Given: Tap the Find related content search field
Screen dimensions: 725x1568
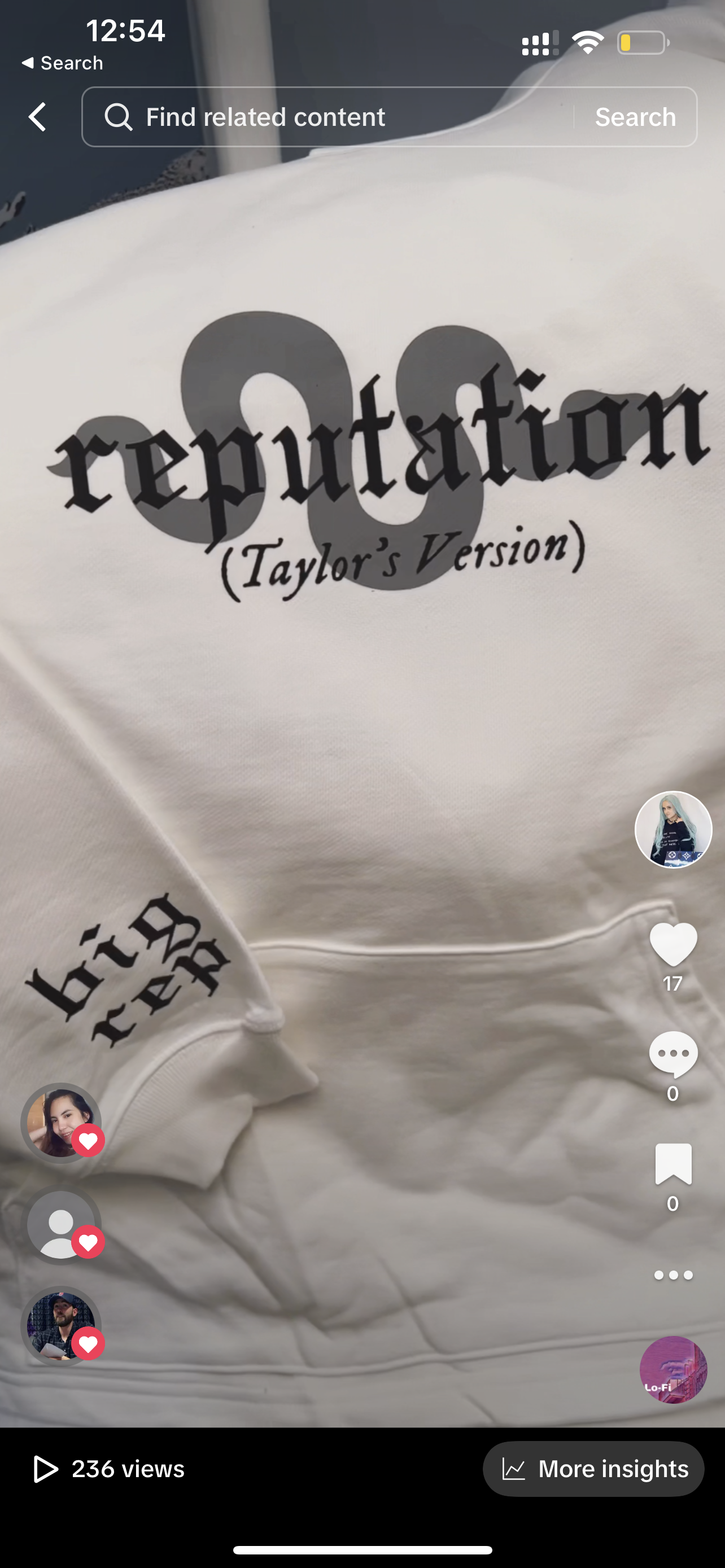Looking at the screenshot, I should click(329, 117).
